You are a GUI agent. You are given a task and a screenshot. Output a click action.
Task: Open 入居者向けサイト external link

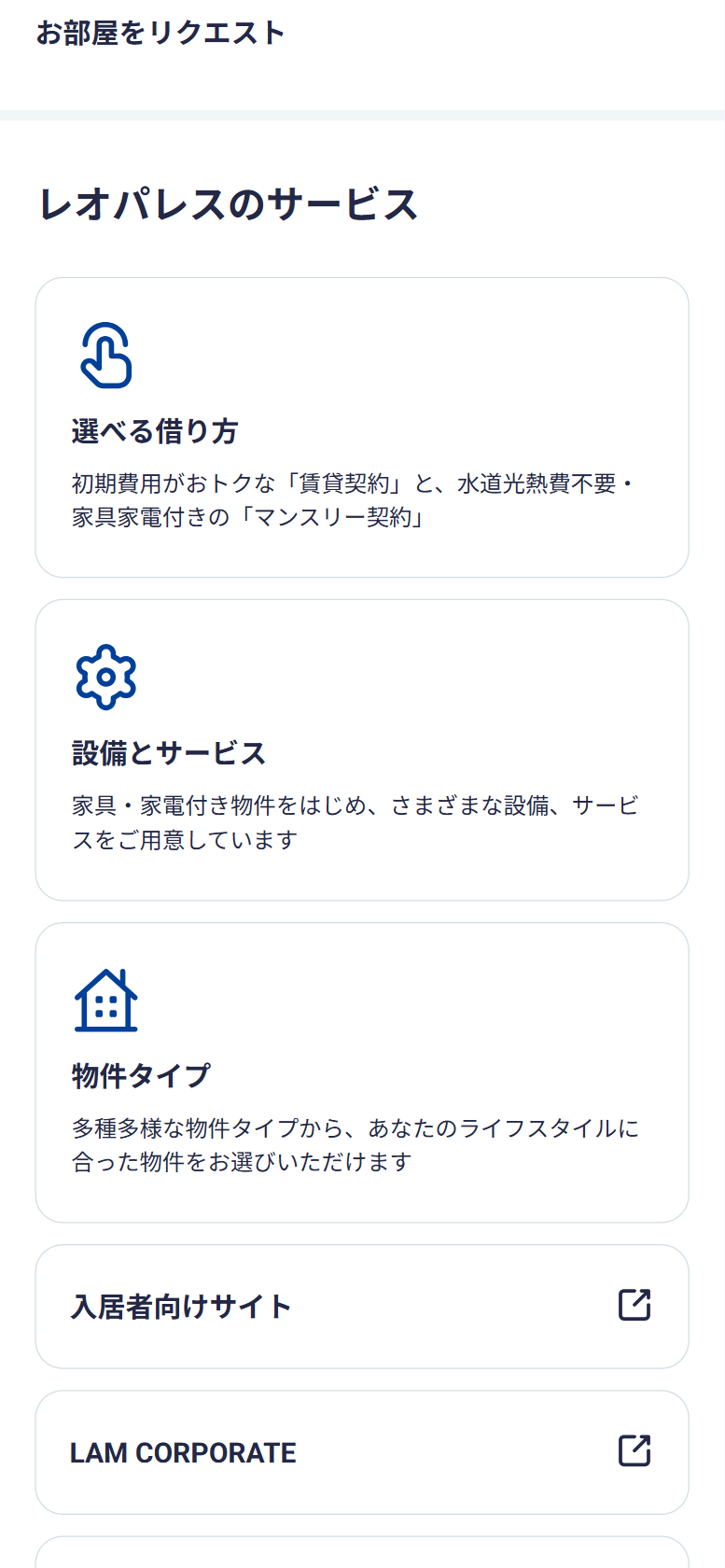click(362, 1306)
